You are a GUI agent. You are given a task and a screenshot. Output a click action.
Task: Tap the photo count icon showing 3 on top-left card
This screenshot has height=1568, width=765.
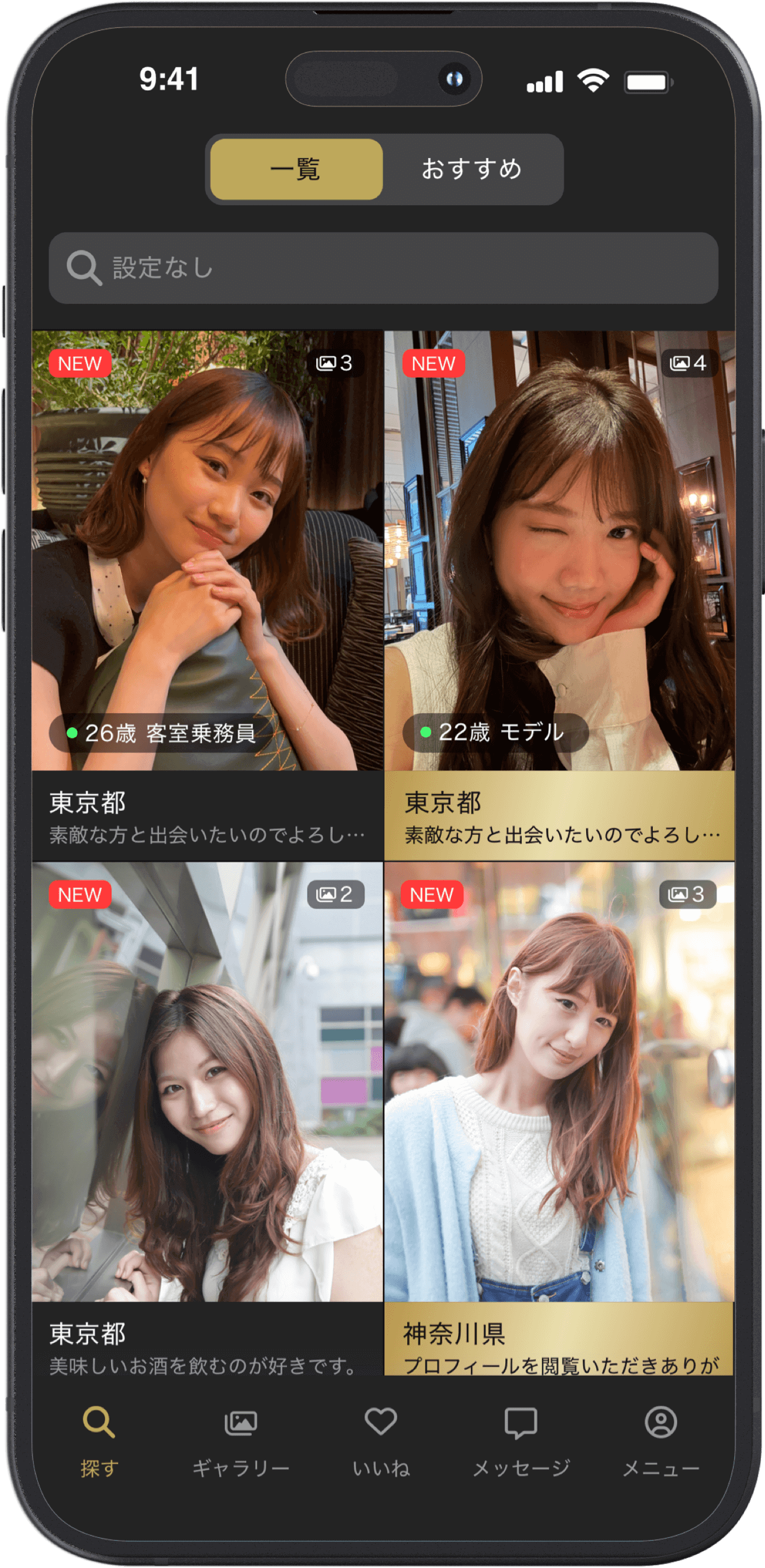[335, 363]
